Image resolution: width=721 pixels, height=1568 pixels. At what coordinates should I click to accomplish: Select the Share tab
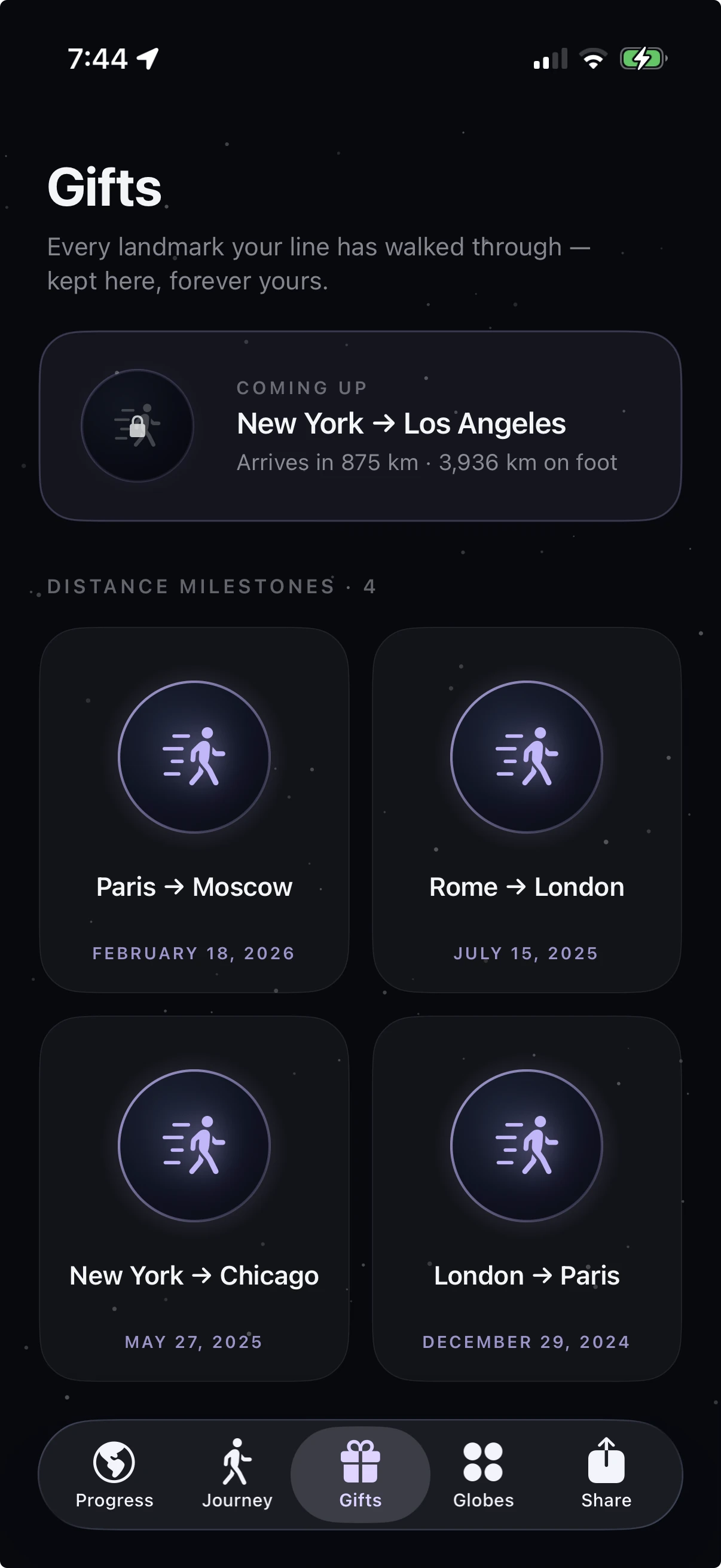pyautogui.click(x=606, y=1474)
